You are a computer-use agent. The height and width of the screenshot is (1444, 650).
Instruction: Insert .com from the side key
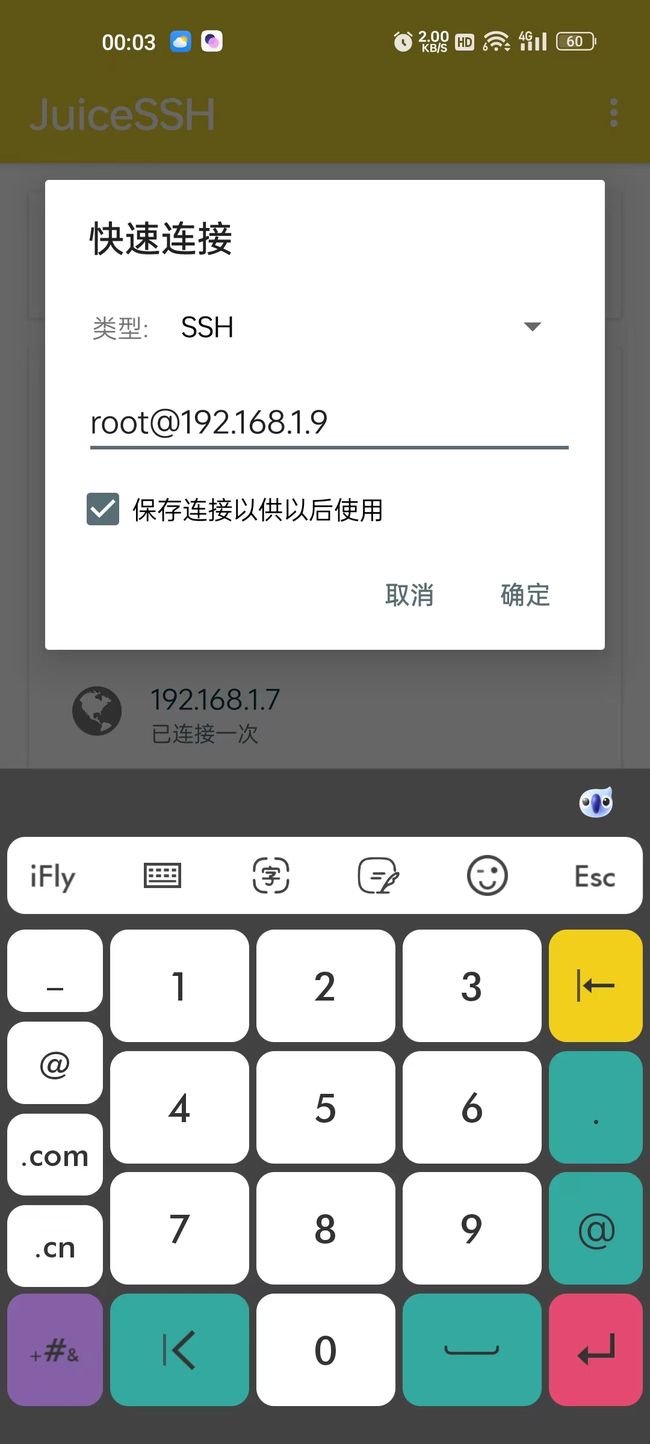tap(55, 1156)
